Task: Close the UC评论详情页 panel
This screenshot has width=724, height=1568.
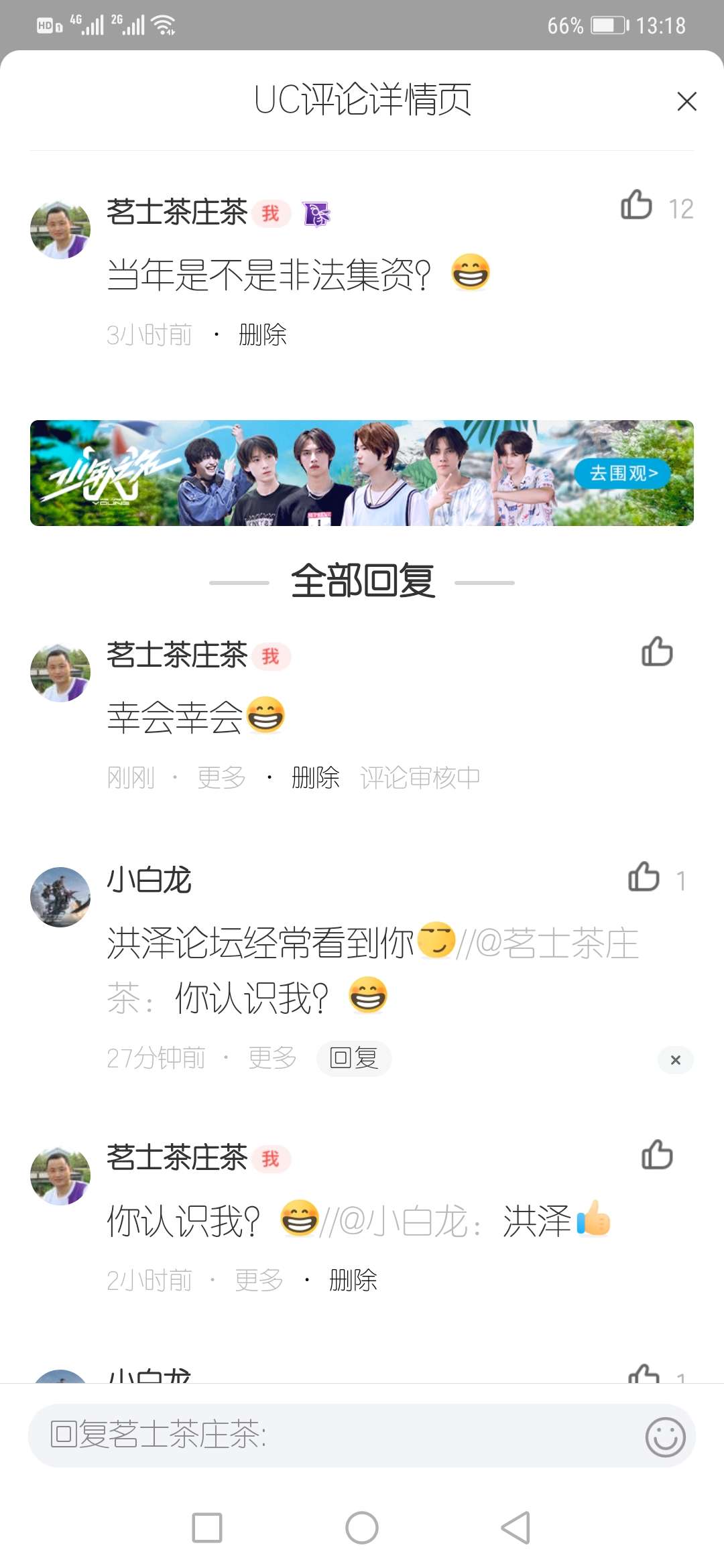Action: point(686,102)
